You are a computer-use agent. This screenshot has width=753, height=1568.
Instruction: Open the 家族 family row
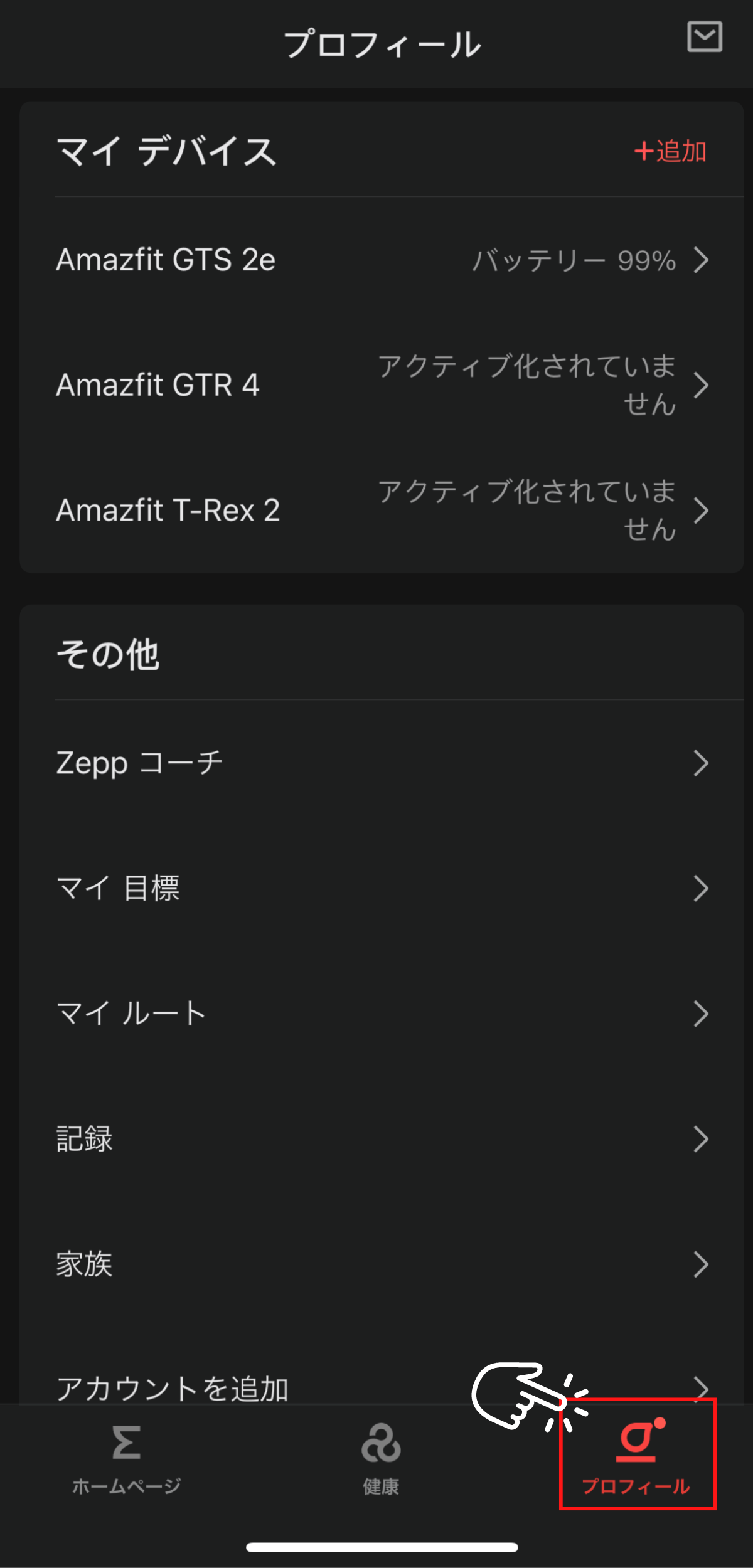(382, 1264)
